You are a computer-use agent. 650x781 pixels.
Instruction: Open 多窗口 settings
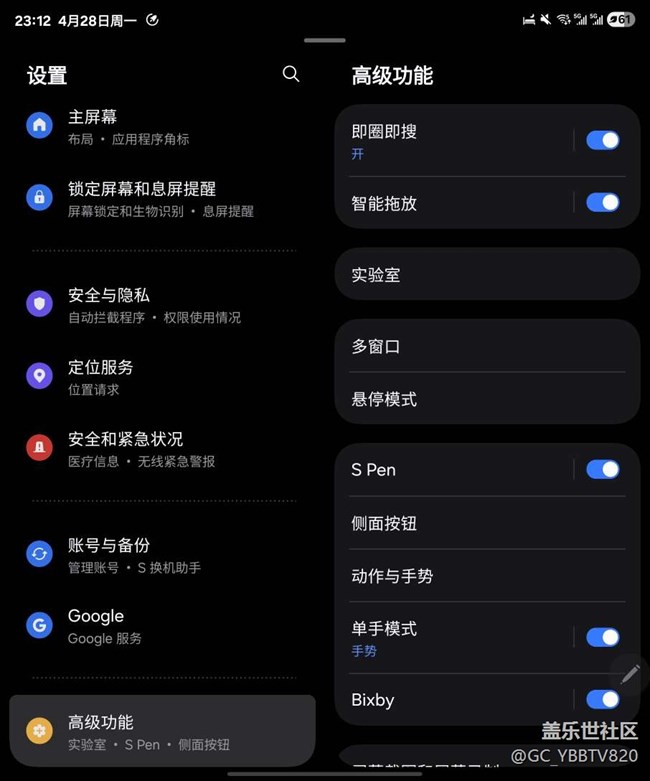tap(487, 346)
